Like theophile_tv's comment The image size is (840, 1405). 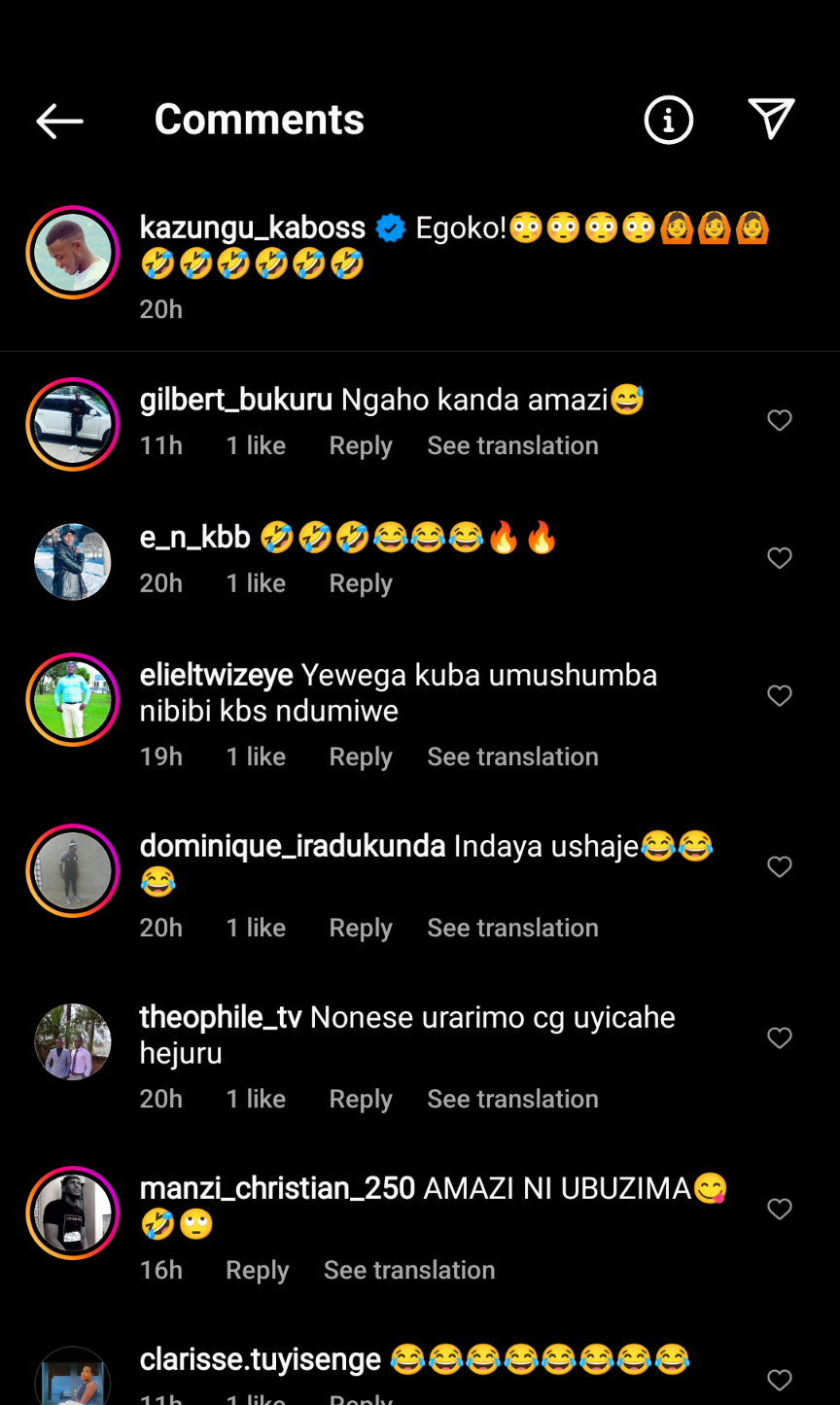coord(780,1038)
